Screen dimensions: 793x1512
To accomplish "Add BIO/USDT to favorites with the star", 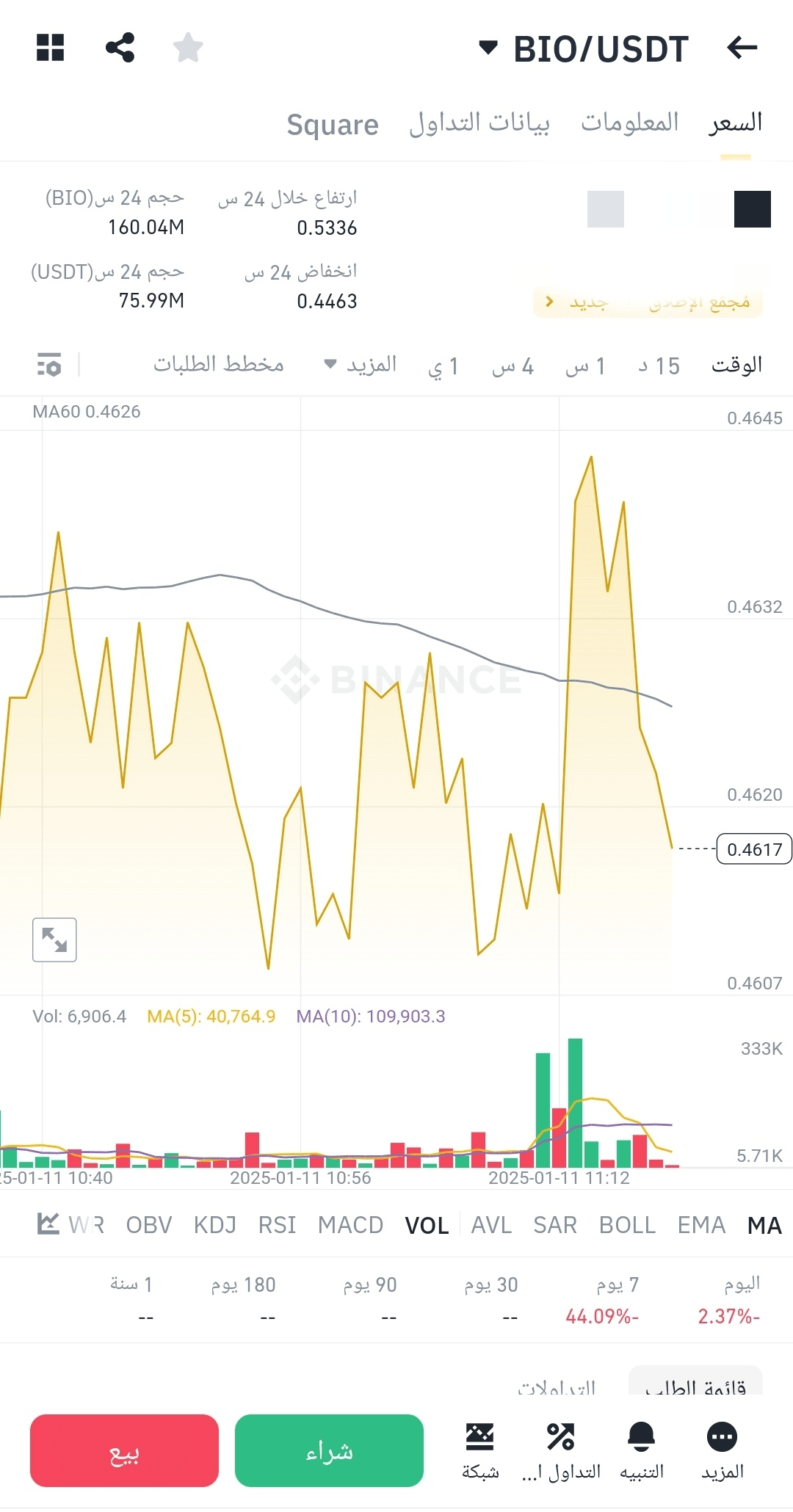I will (x=188, y=48).
